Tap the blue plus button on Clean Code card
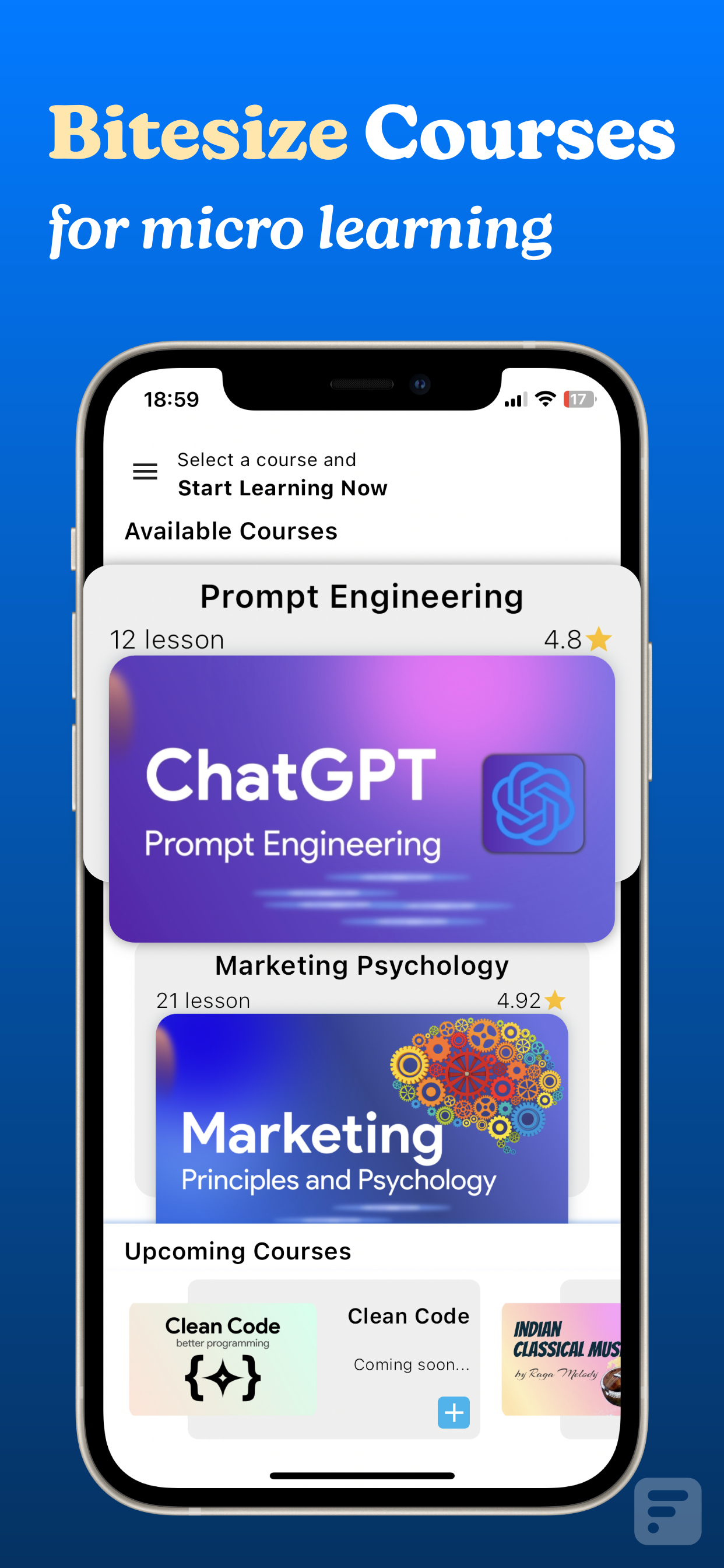Screen dimensions: 724x1568 click(453, 1413)
